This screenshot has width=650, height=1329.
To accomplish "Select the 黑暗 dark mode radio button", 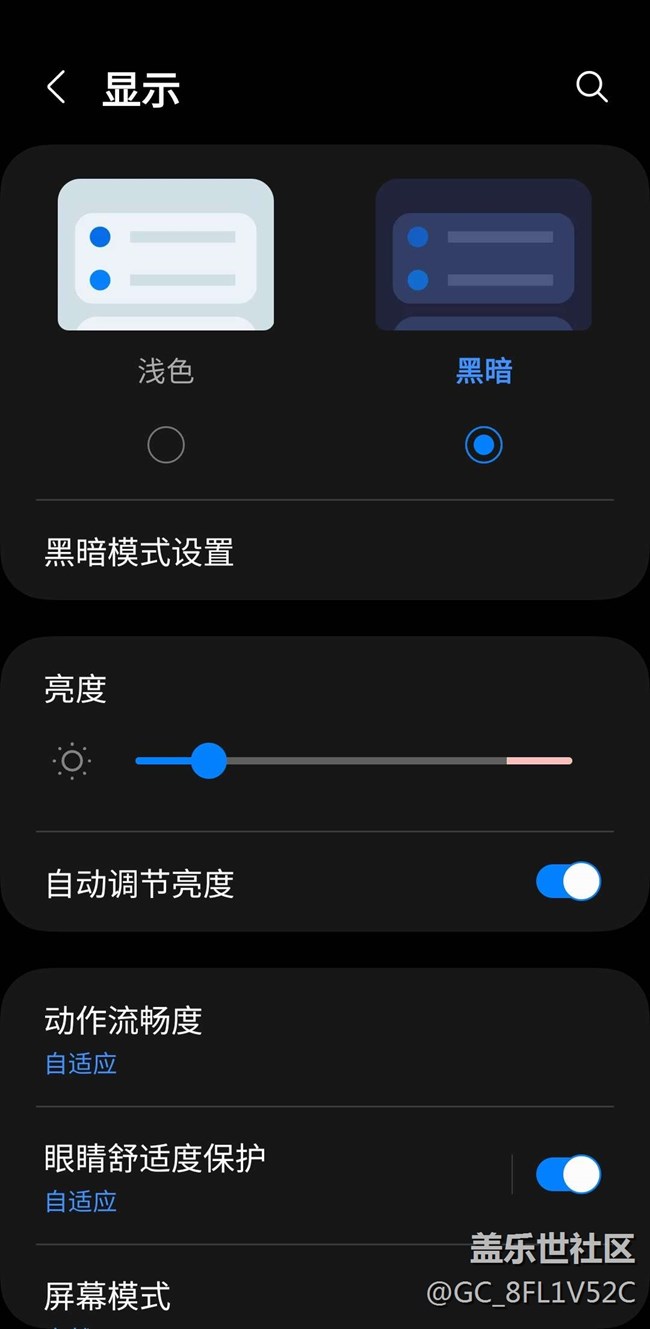I will [x=484, y=445].
